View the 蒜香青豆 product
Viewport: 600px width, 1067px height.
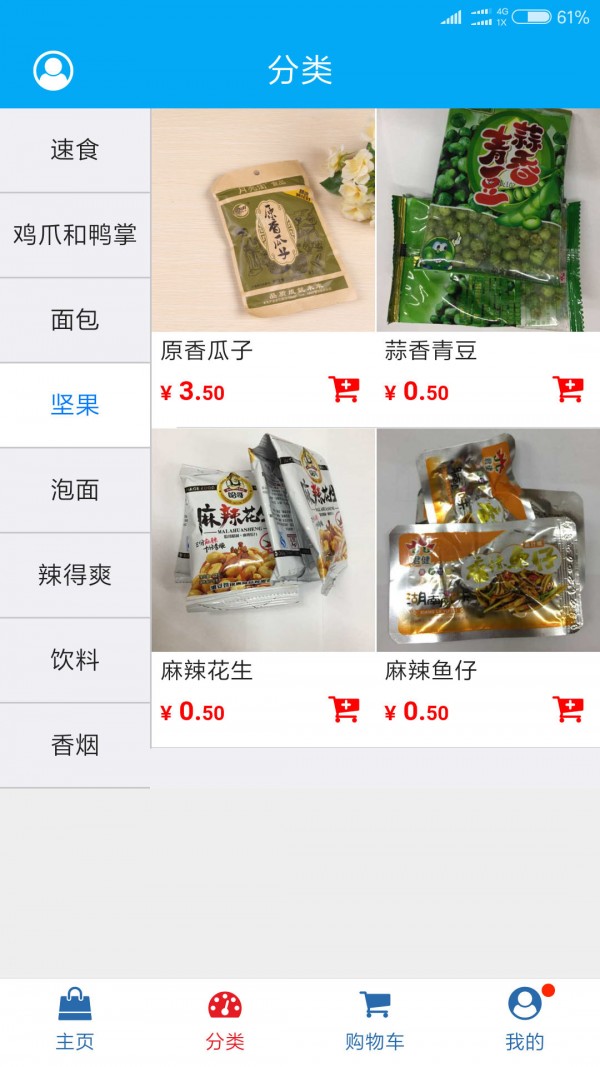coord(488,220)
